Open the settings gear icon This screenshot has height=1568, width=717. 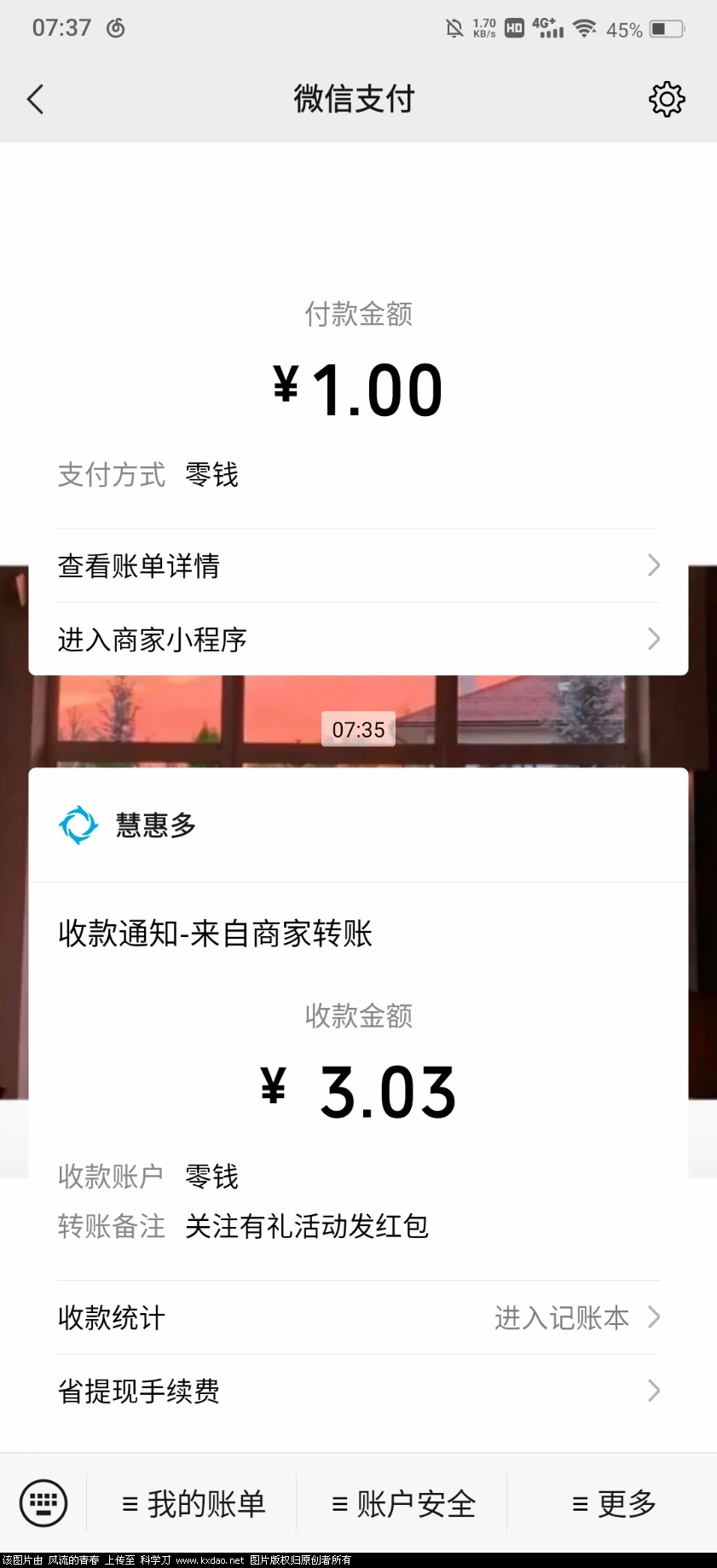click(666, 99)
